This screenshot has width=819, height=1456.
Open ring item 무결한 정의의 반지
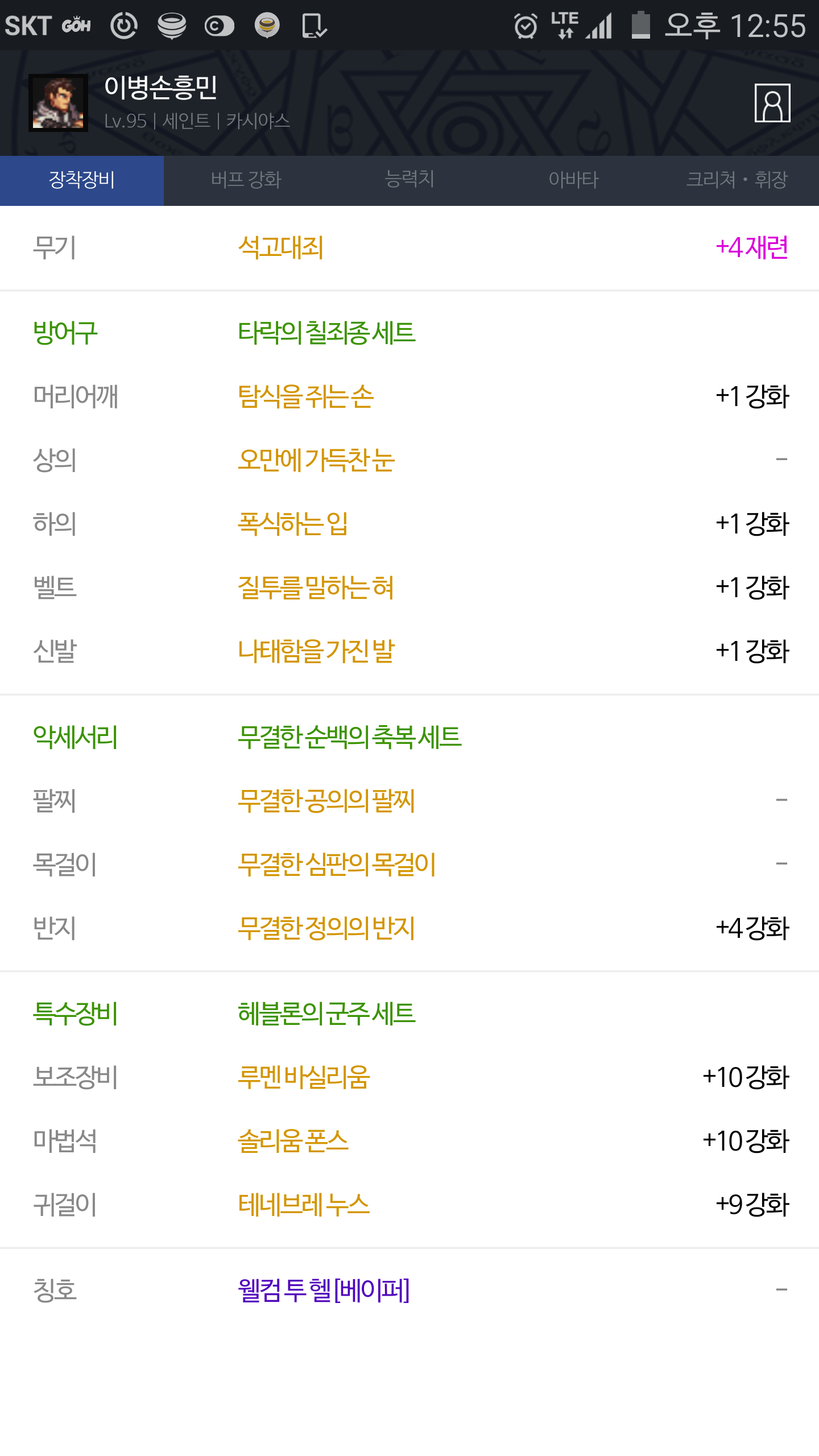326,928
